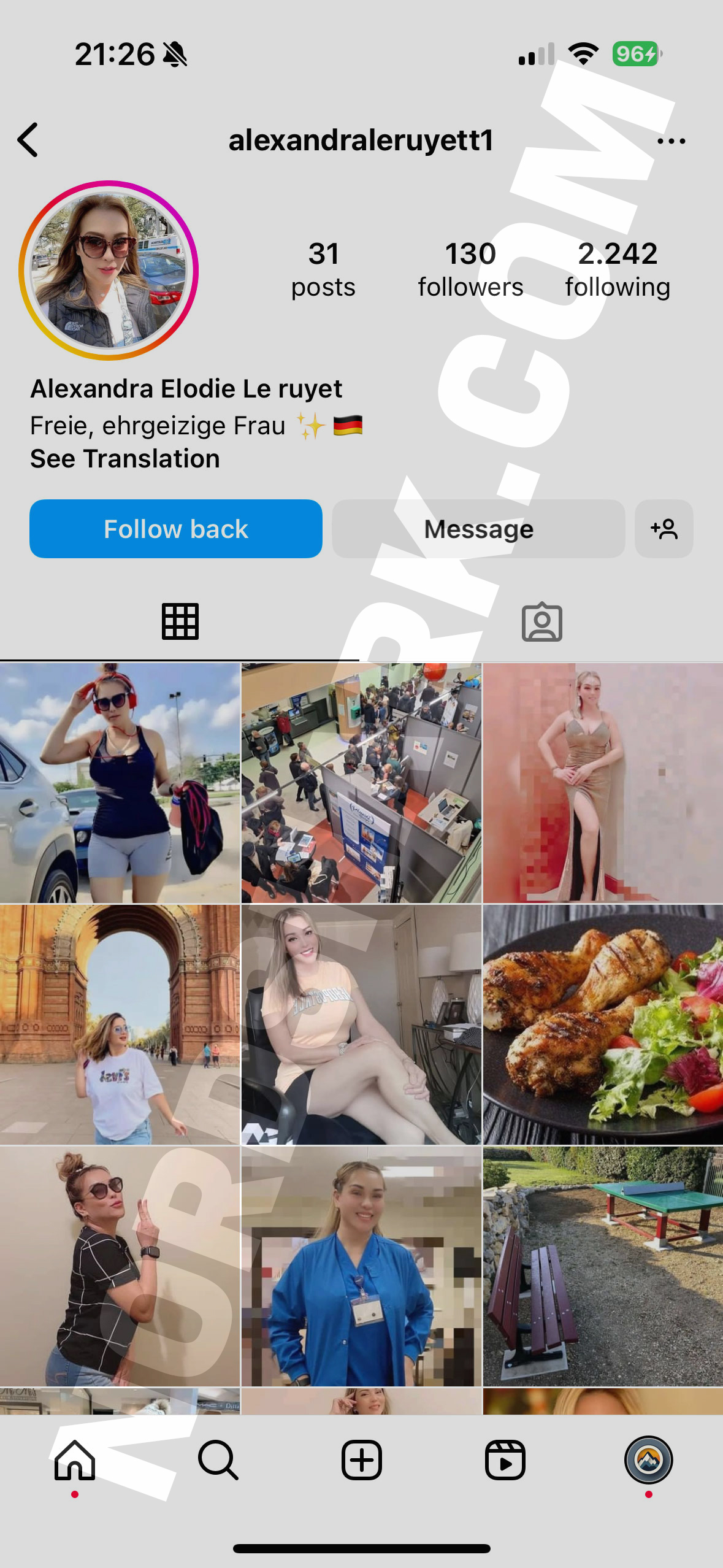Open the crowded office event post
This screenshot has width=723, height=1568.
point(361,783)
